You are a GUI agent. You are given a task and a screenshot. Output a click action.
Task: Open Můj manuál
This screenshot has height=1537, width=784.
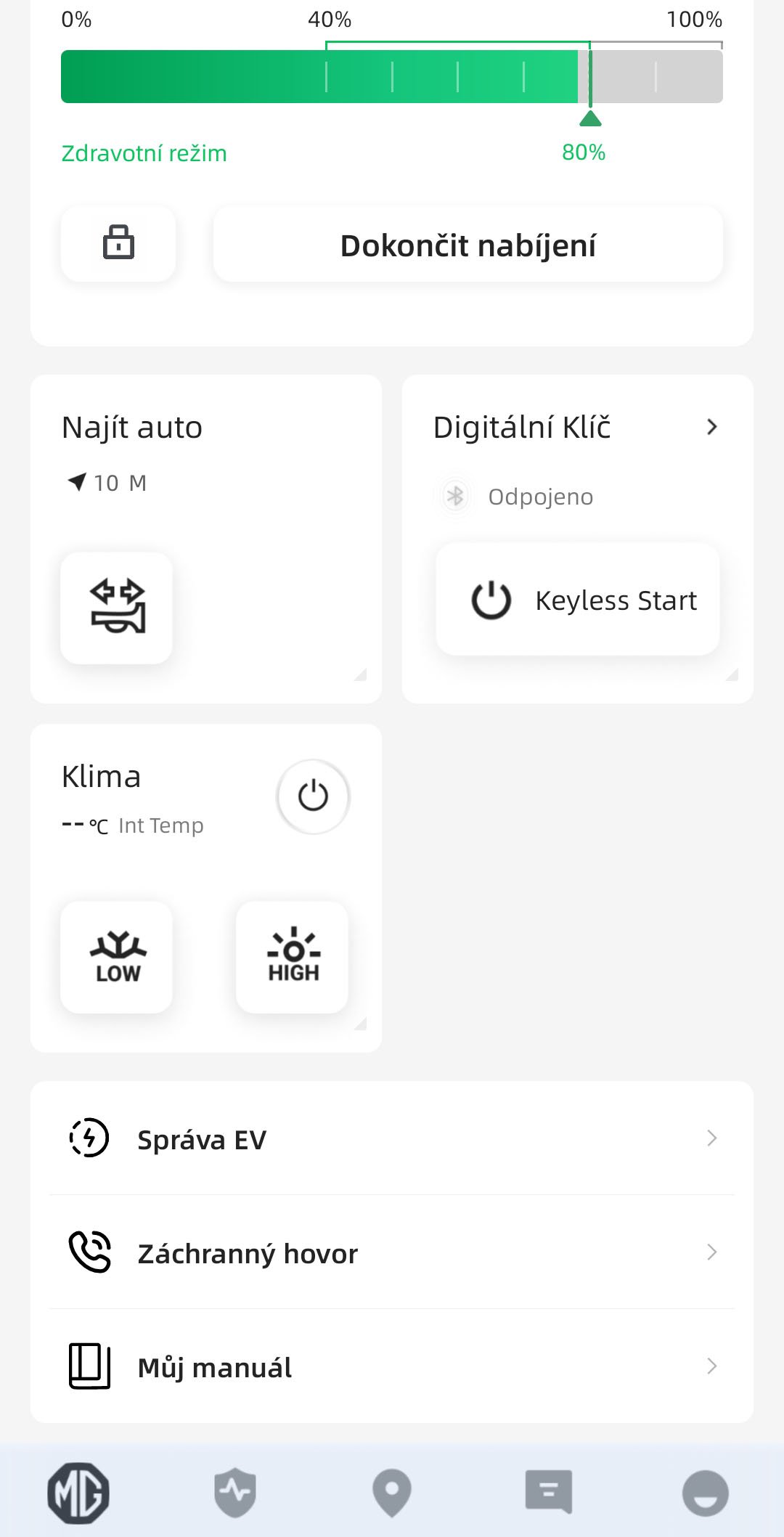(x=392, y=1366)
